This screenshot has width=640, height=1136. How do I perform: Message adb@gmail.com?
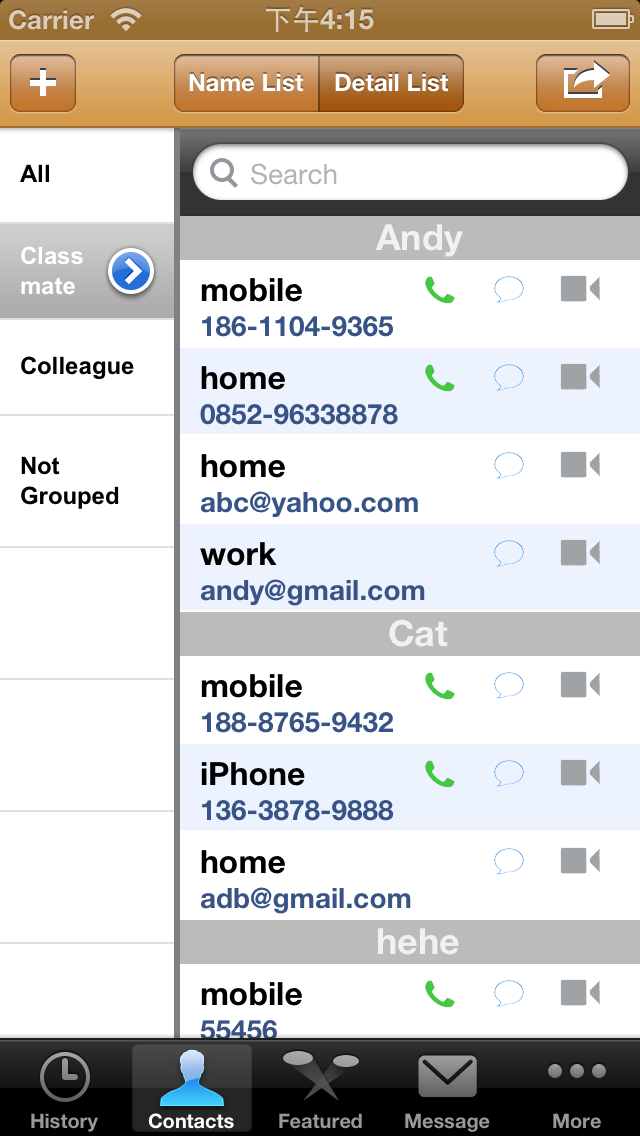point(509,861)
